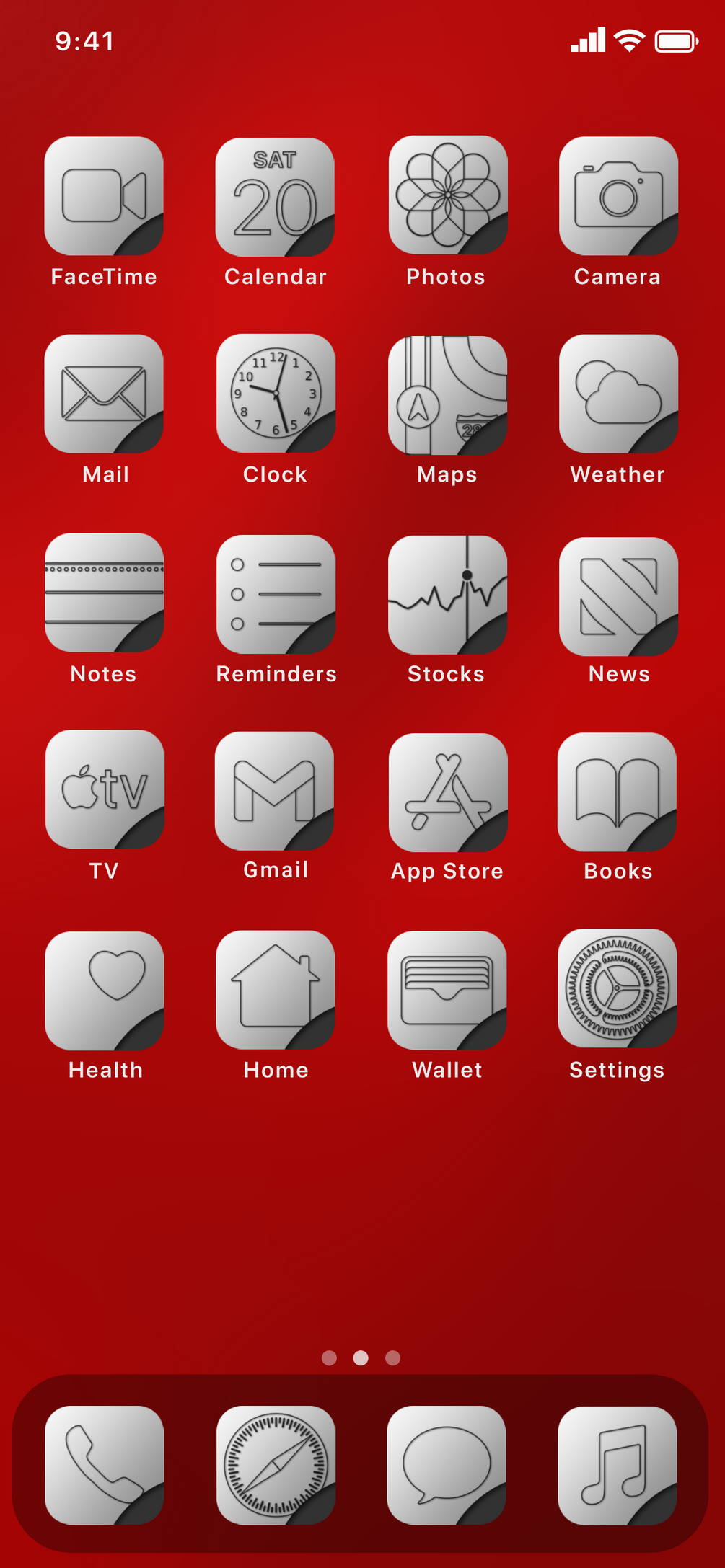The image size is (725, 1568).
Task: Open Photos
Action: 447,195
